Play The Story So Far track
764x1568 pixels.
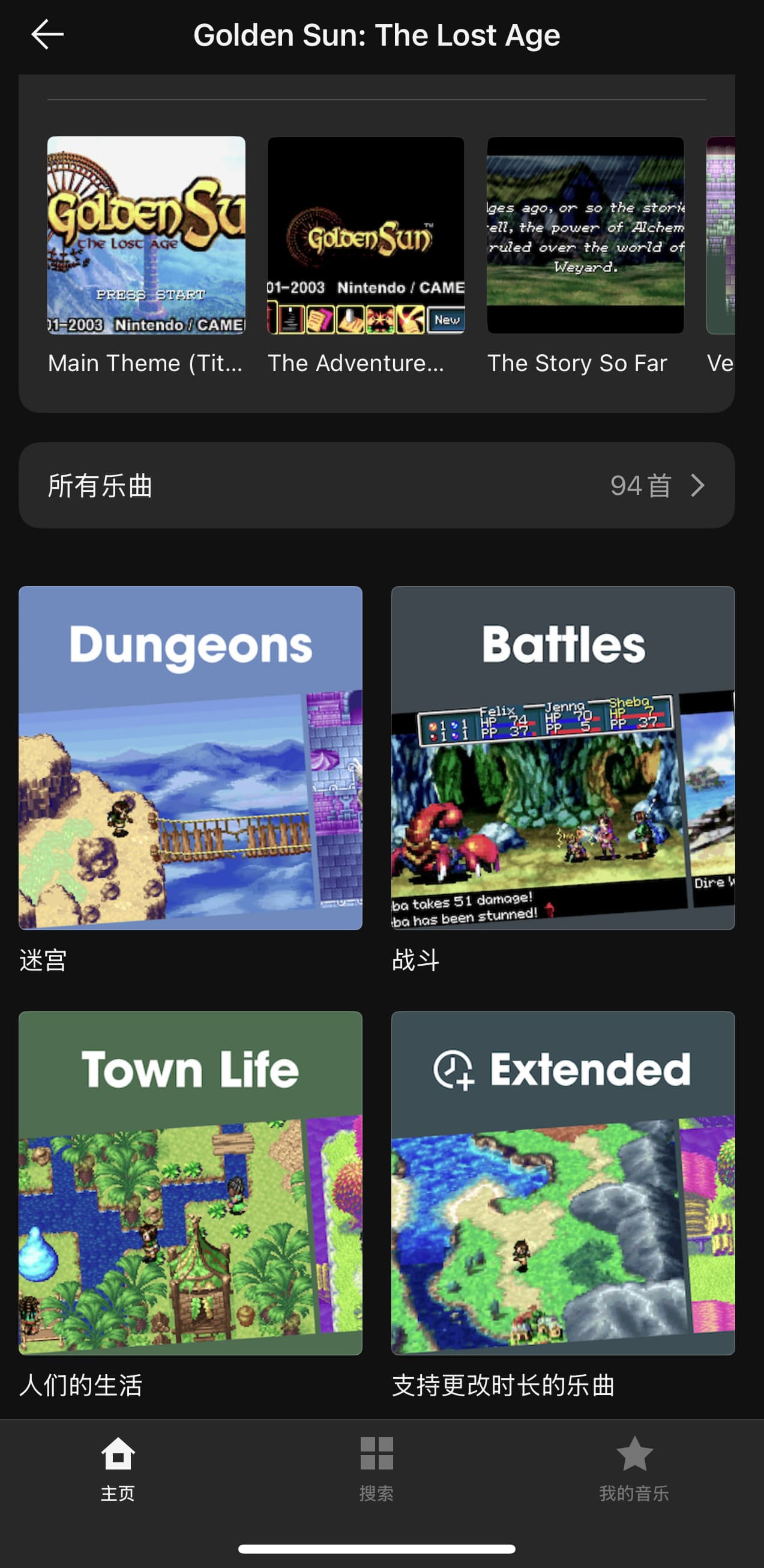(585, 235)
